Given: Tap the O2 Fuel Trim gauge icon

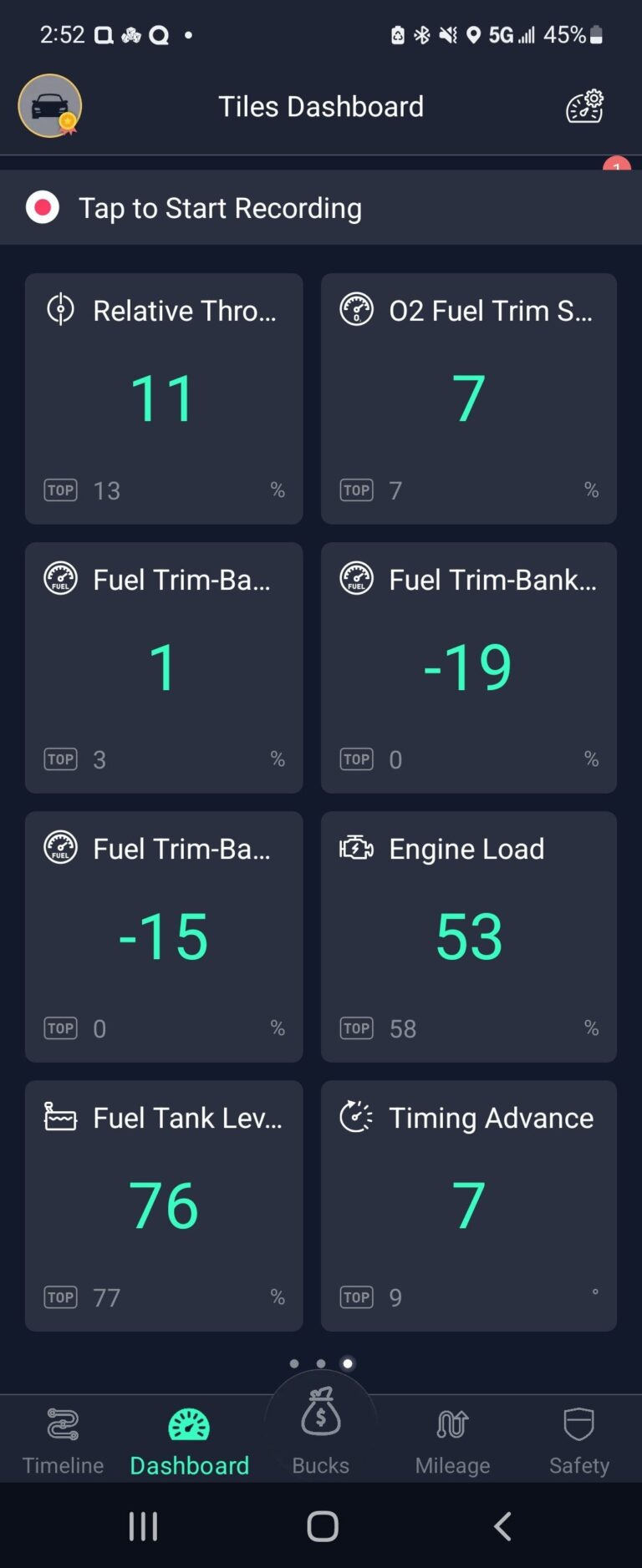Looking at the screenshot, I should [356, 310].
